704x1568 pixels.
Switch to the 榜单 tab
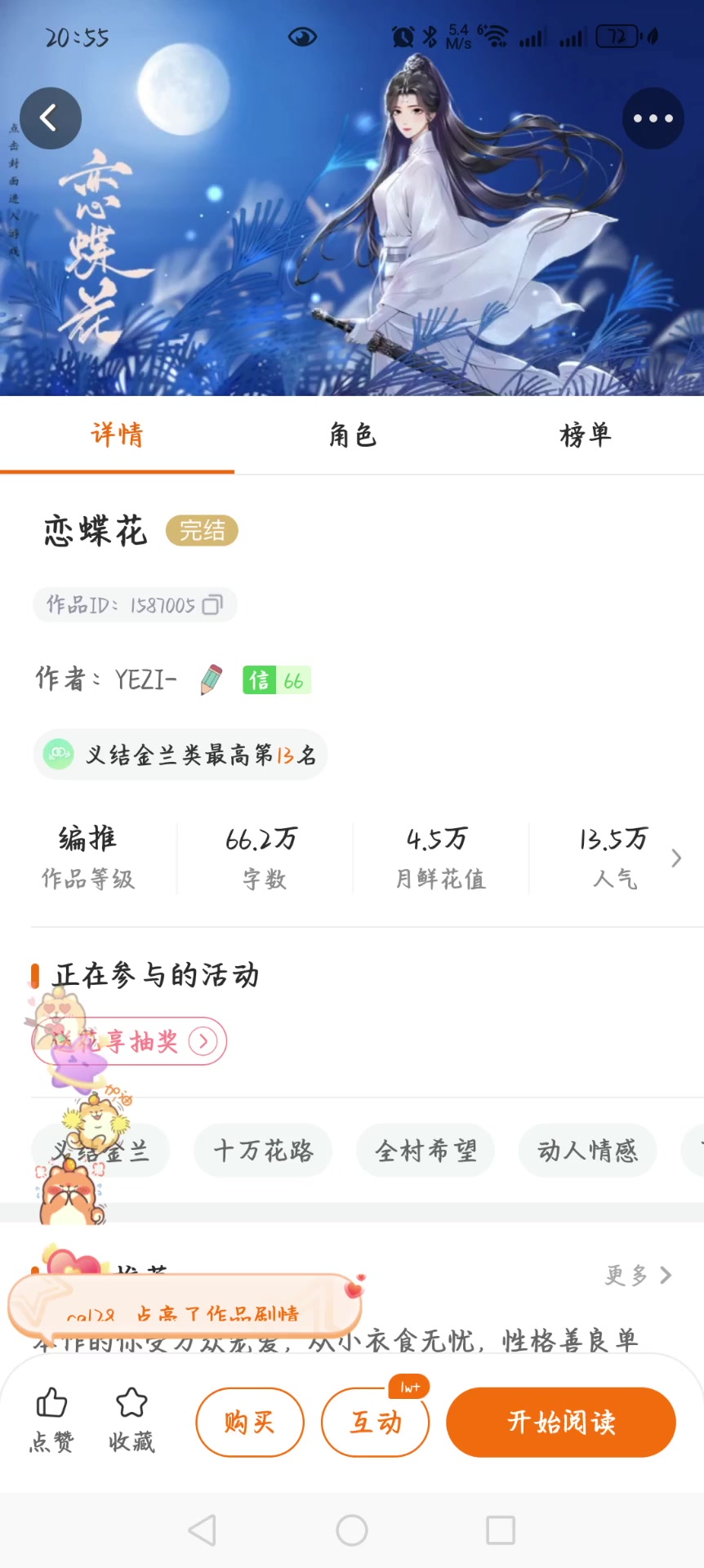pyautogui.click(x=586, y=435)
